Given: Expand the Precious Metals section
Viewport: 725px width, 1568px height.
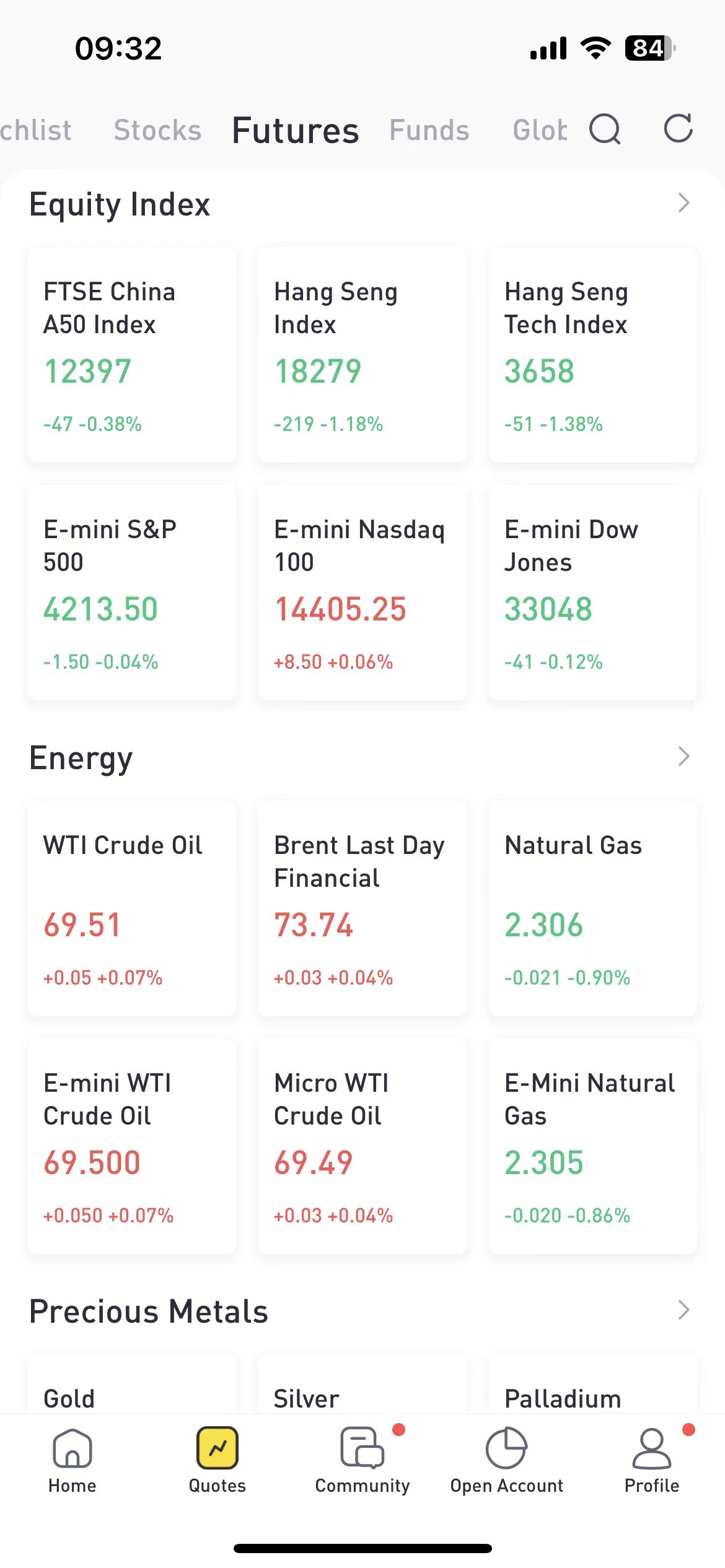Looking at the screenshot, I should pos(683,1310).
